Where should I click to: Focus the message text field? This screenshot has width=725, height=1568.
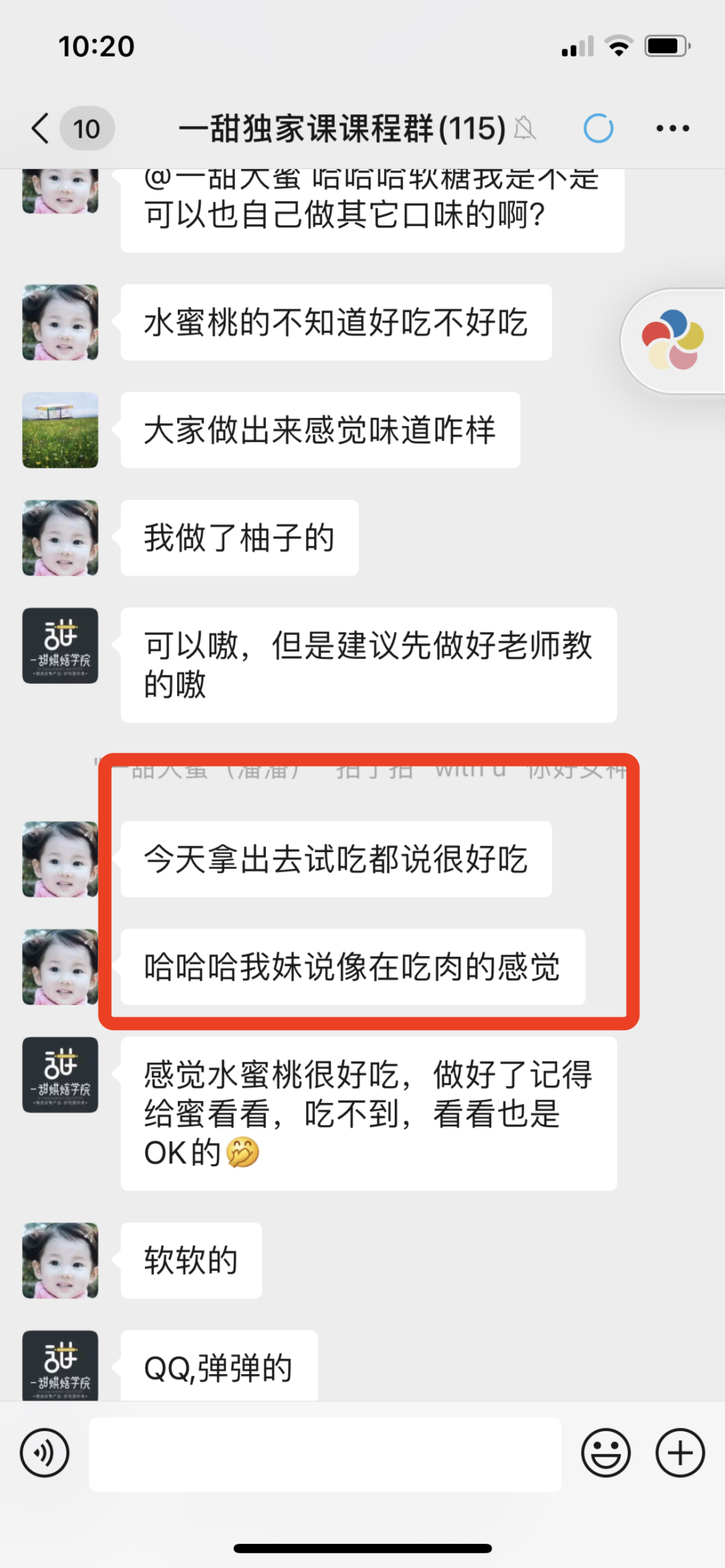click(x=325, y=1454)
